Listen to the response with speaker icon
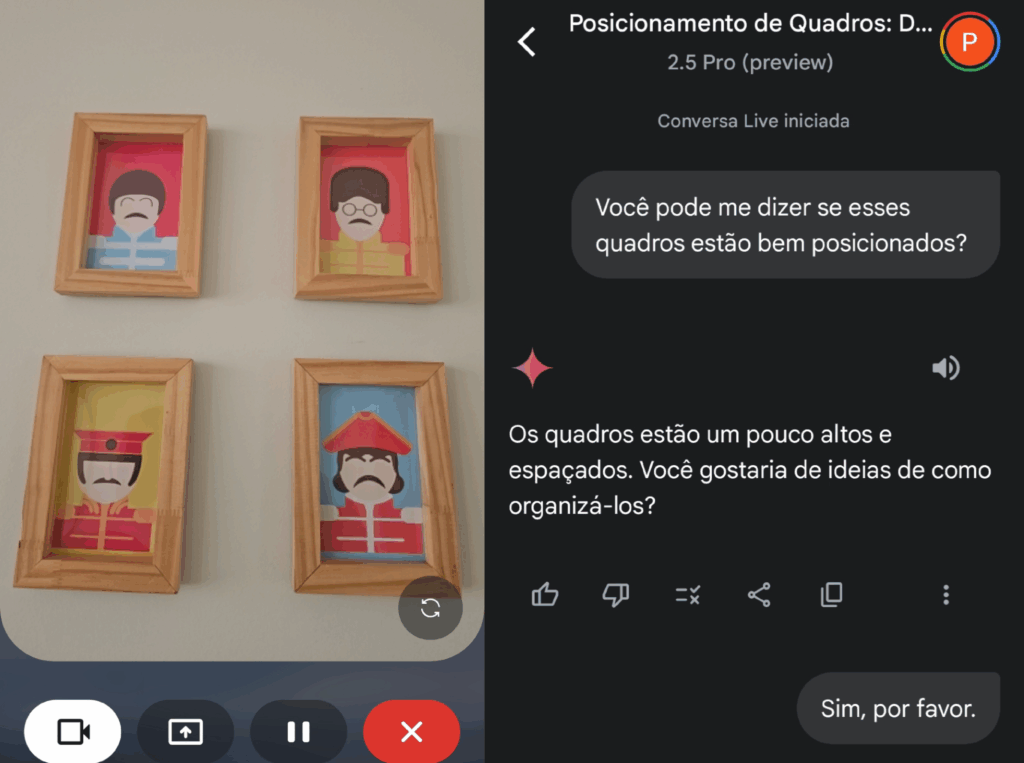Screen dimensions: 1024x763 945,368
